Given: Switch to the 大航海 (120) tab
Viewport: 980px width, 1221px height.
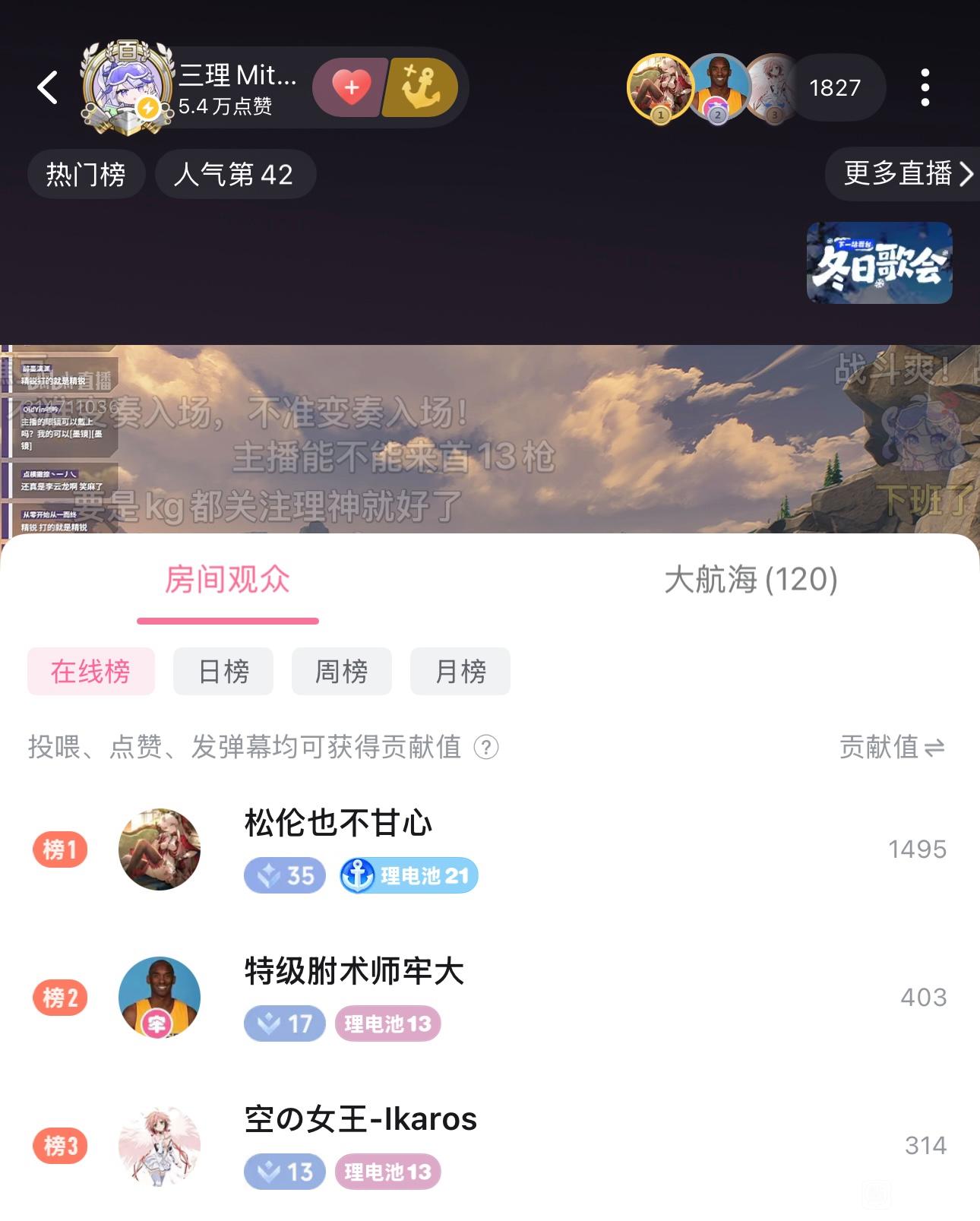Looking at the screenshot, I should (751, 580).
